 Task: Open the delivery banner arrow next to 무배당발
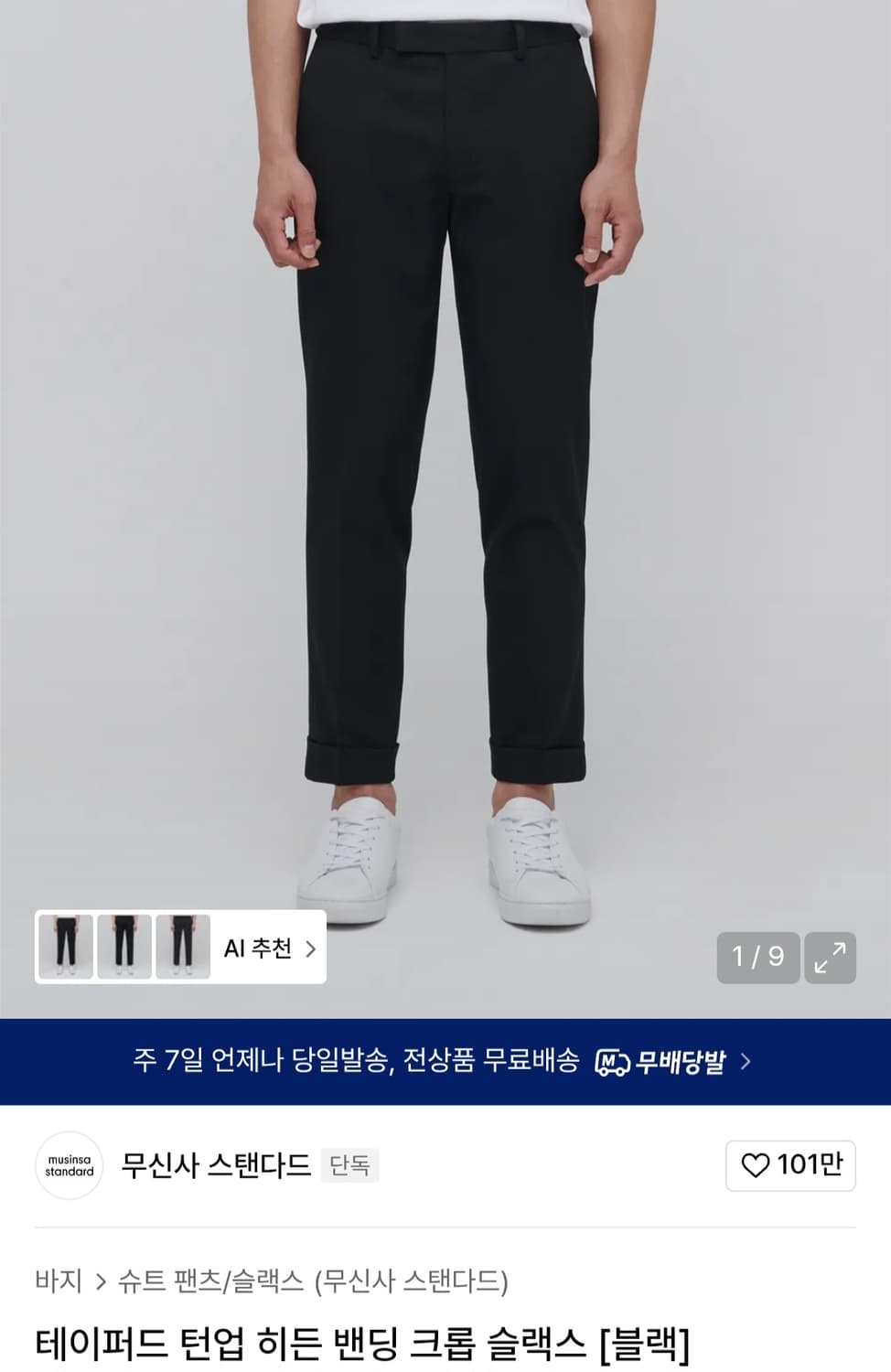pos(746,1062)
